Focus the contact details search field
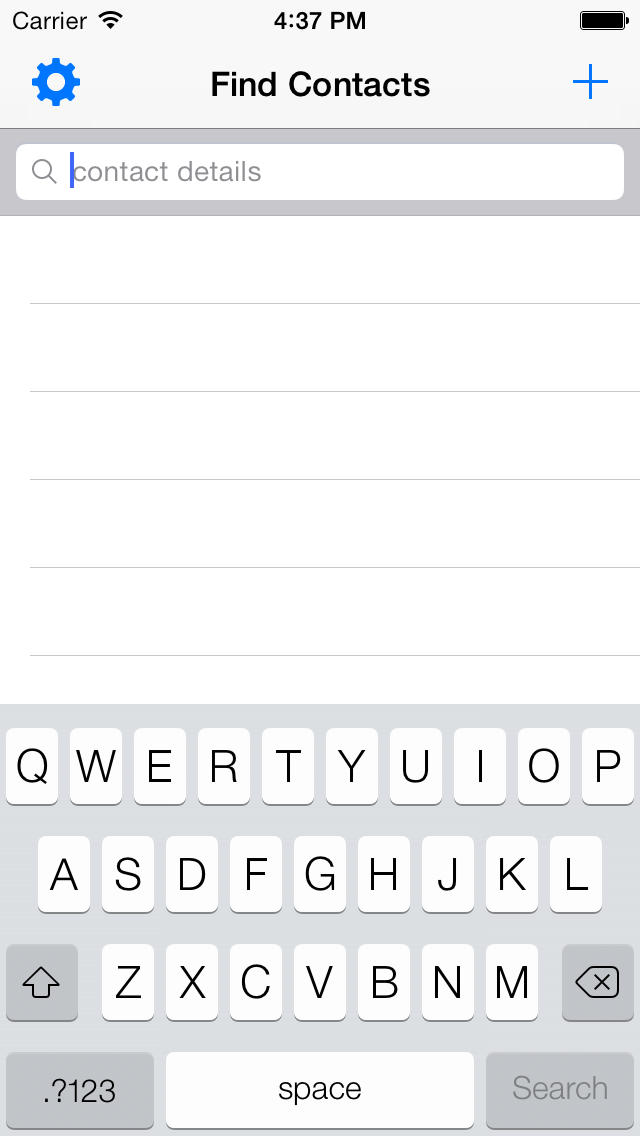The height and width of the screenshot is (1136, 640). coord(320,172)
